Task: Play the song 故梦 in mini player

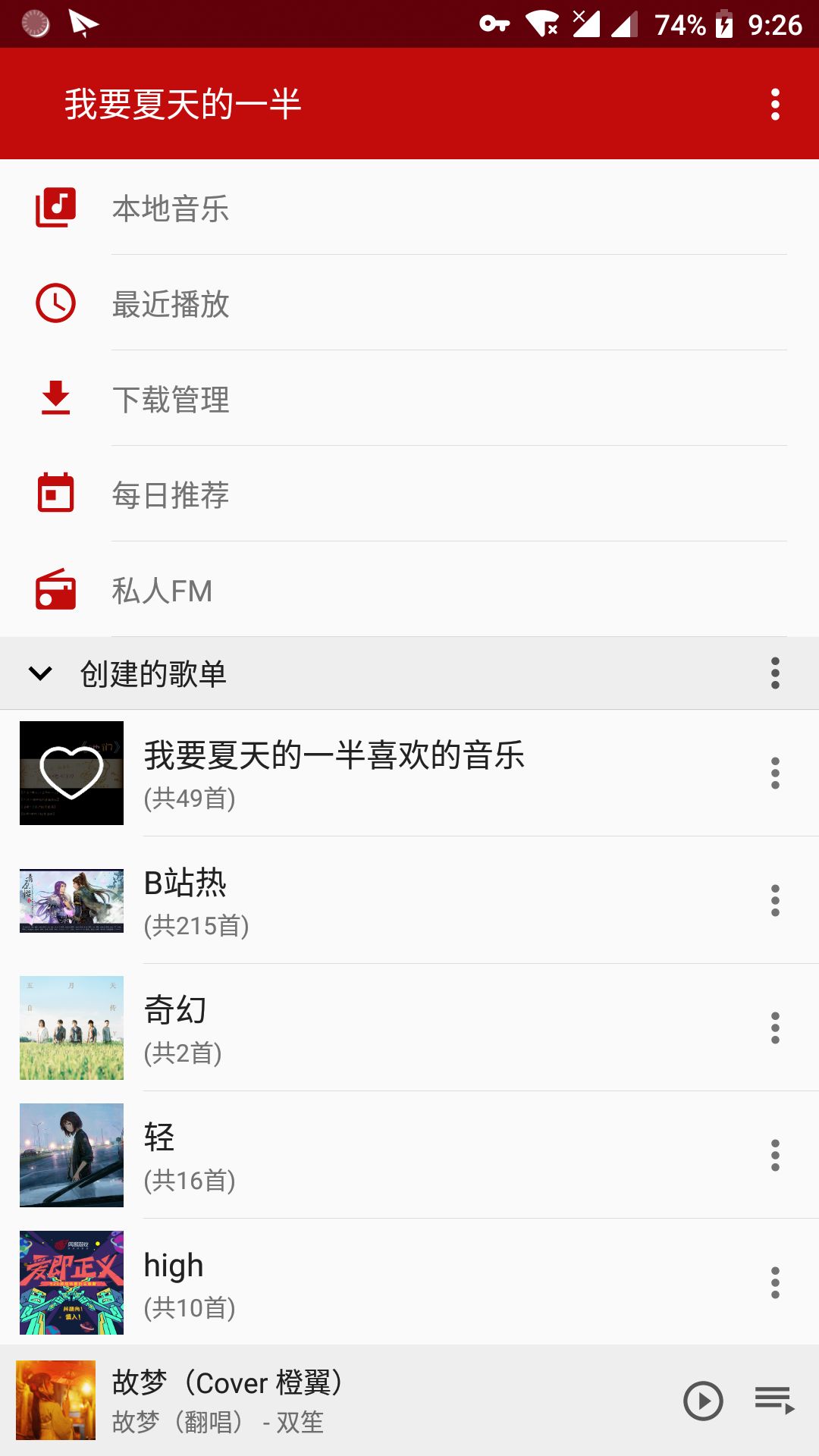Action: click(703, 1401)
